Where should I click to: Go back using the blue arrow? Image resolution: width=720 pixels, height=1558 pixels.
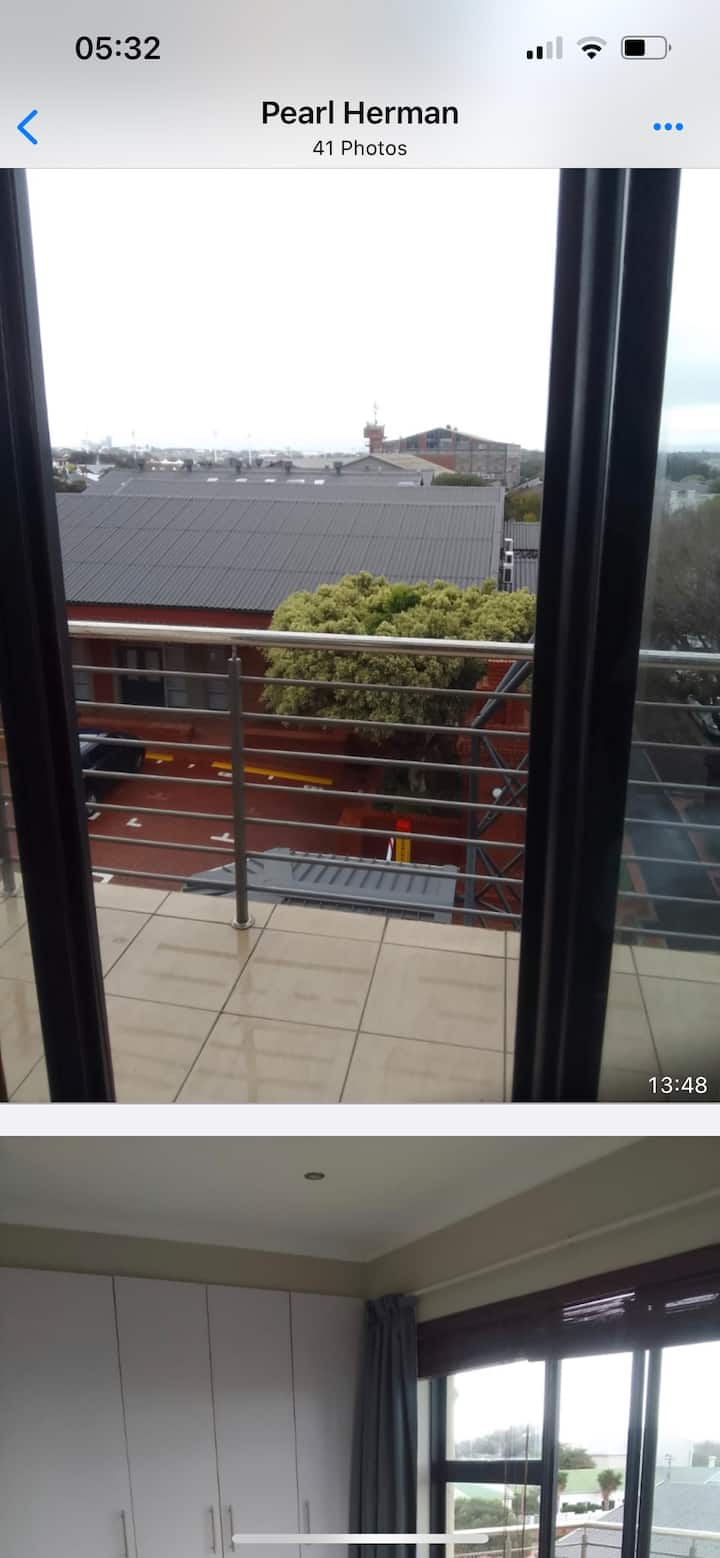tap(28, 127)
